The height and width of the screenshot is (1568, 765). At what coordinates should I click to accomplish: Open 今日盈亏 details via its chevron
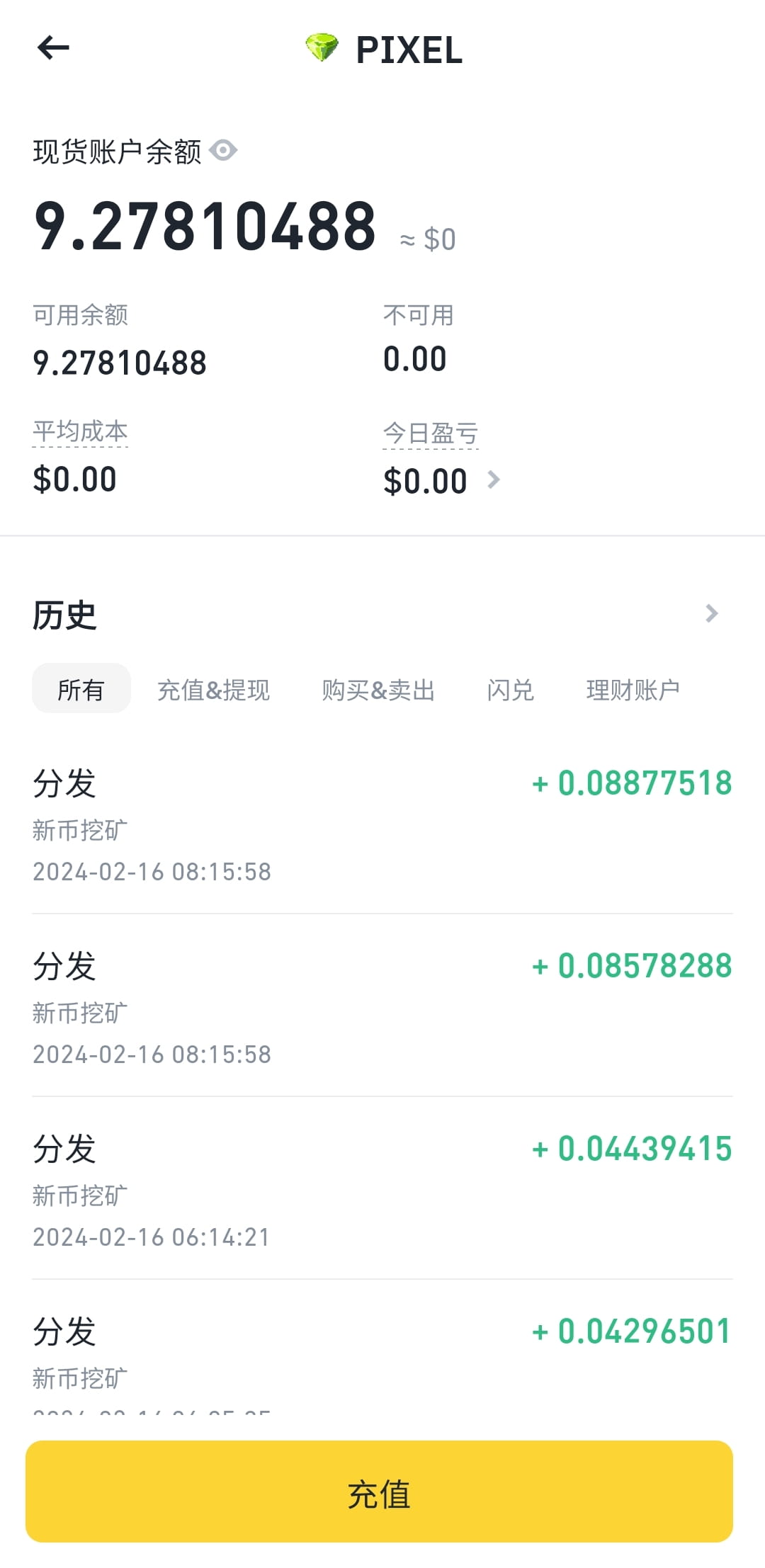coord(494,479)
